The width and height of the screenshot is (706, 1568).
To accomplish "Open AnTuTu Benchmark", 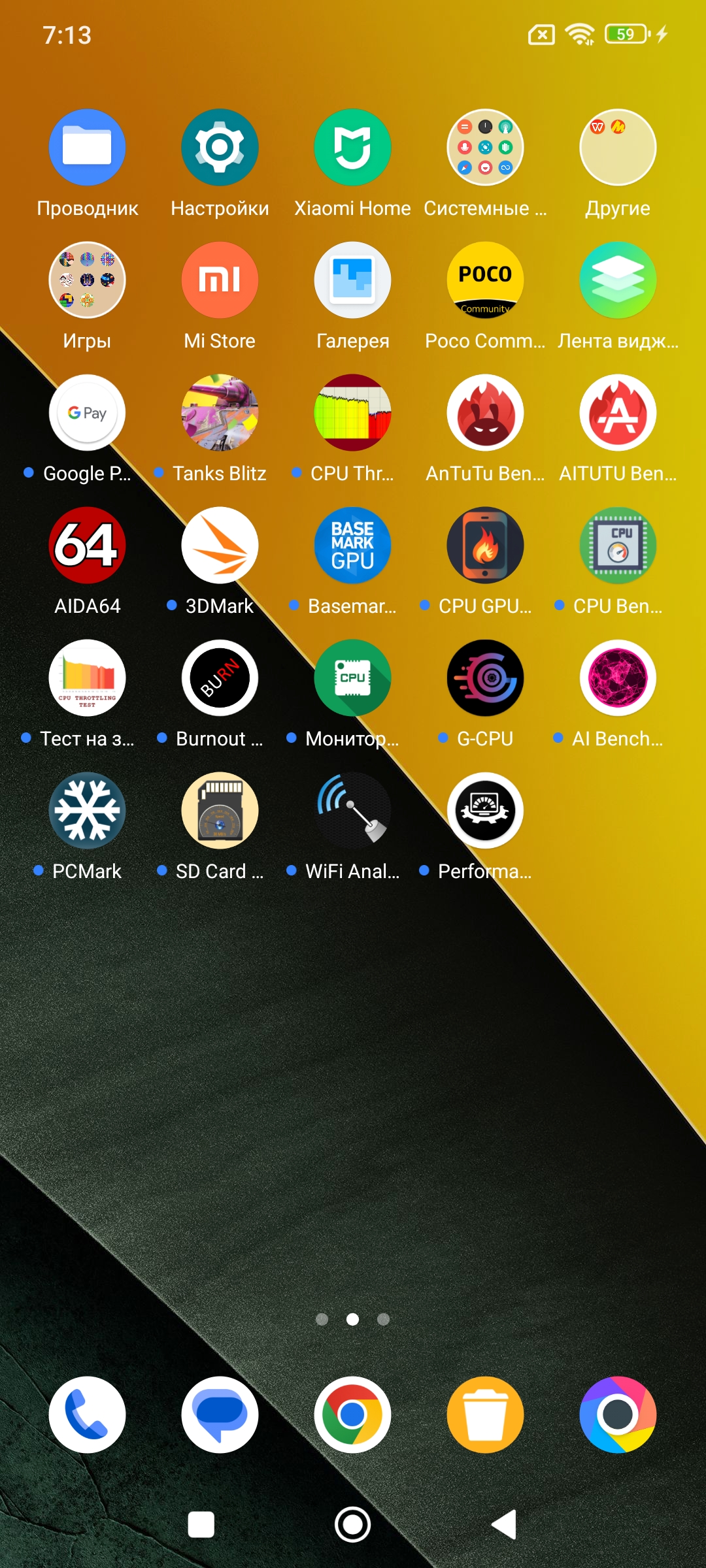I will tap(485, 413).
